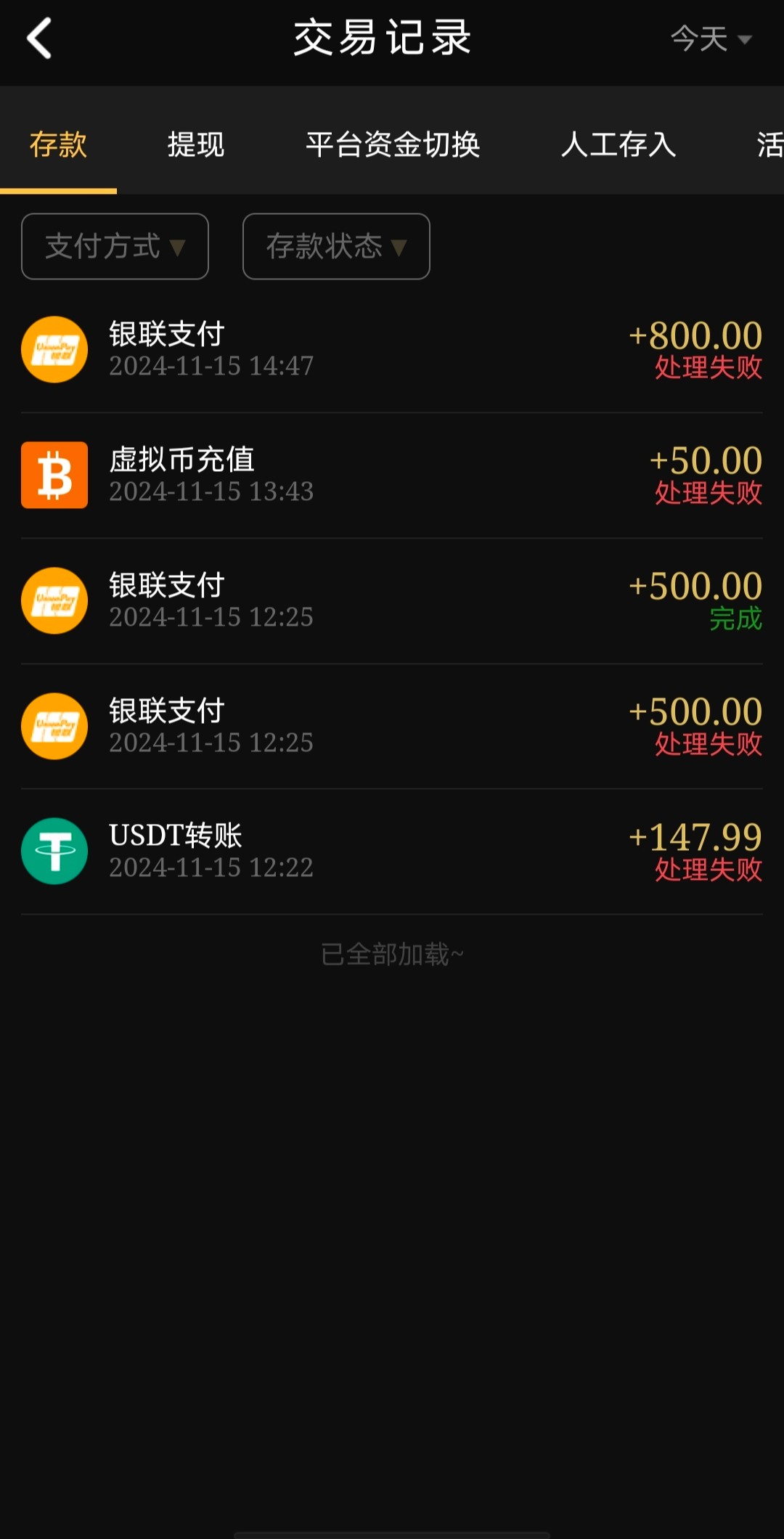Switch to the 提现 tab
784x1539 pixels.
tap(196, 144)
